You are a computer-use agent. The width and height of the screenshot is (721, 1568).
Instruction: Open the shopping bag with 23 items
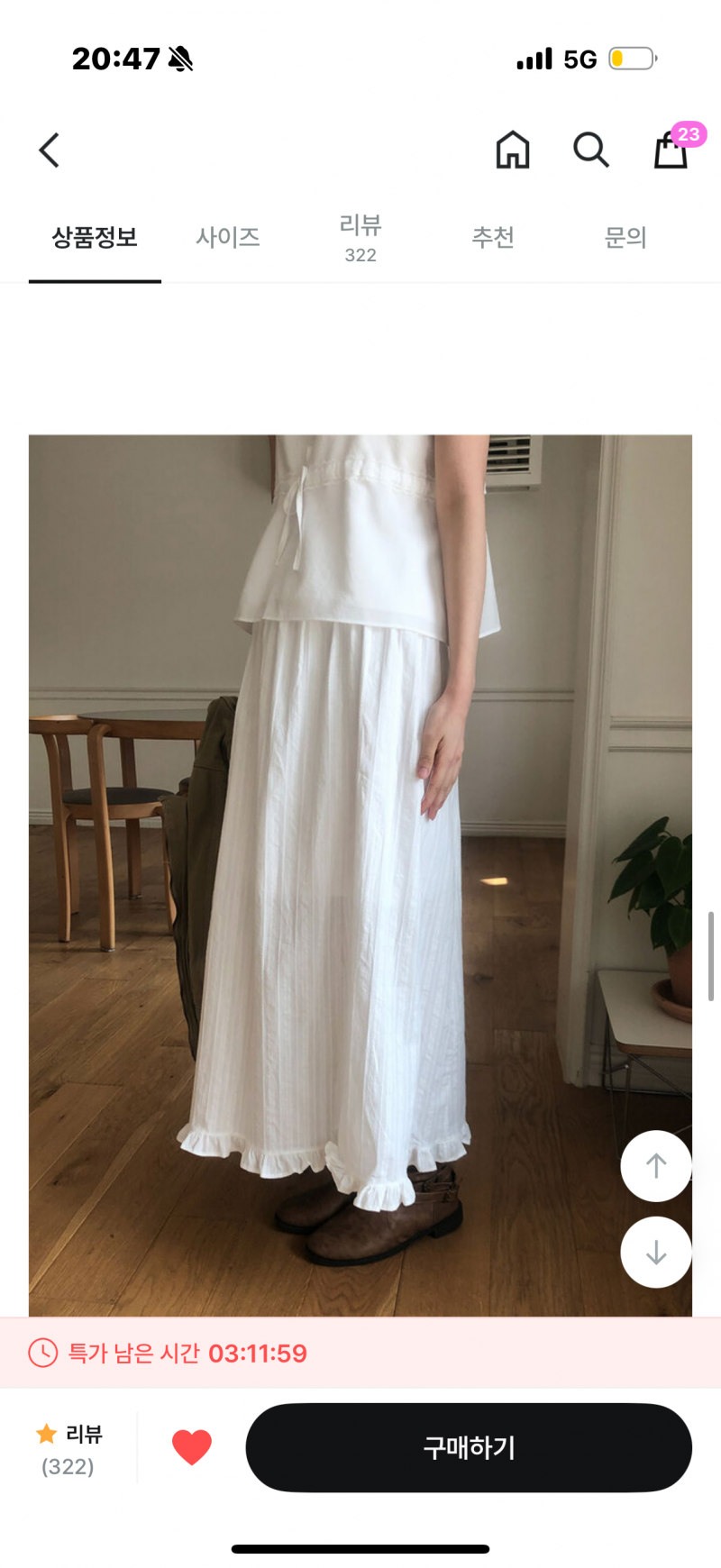click(x=671, y=150)
